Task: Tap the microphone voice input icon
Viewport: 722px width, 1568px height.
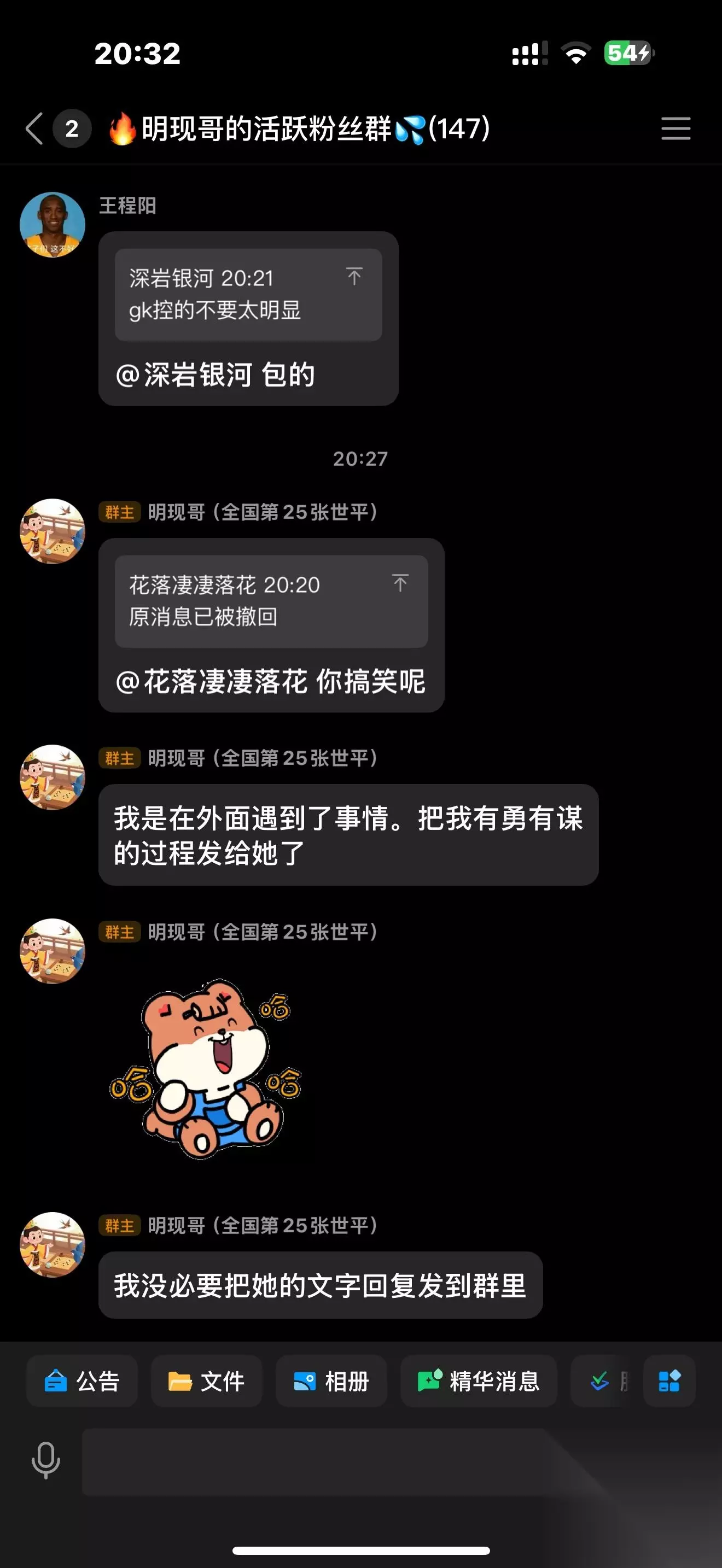Action: [x=45, y=1461]
